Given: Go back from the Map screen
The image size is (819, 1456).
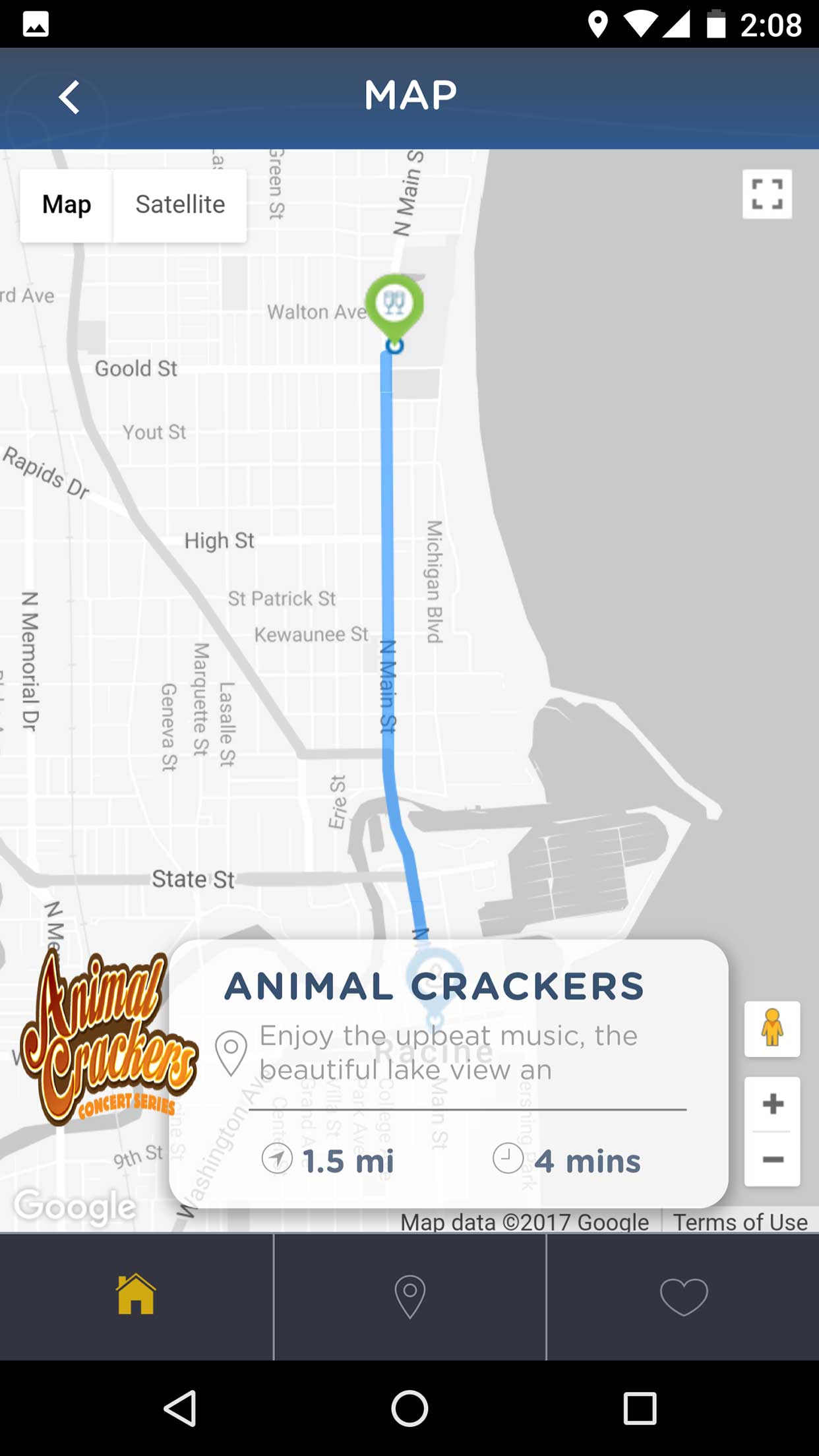Looking at the screenshot, I should (x=69, y=98).
